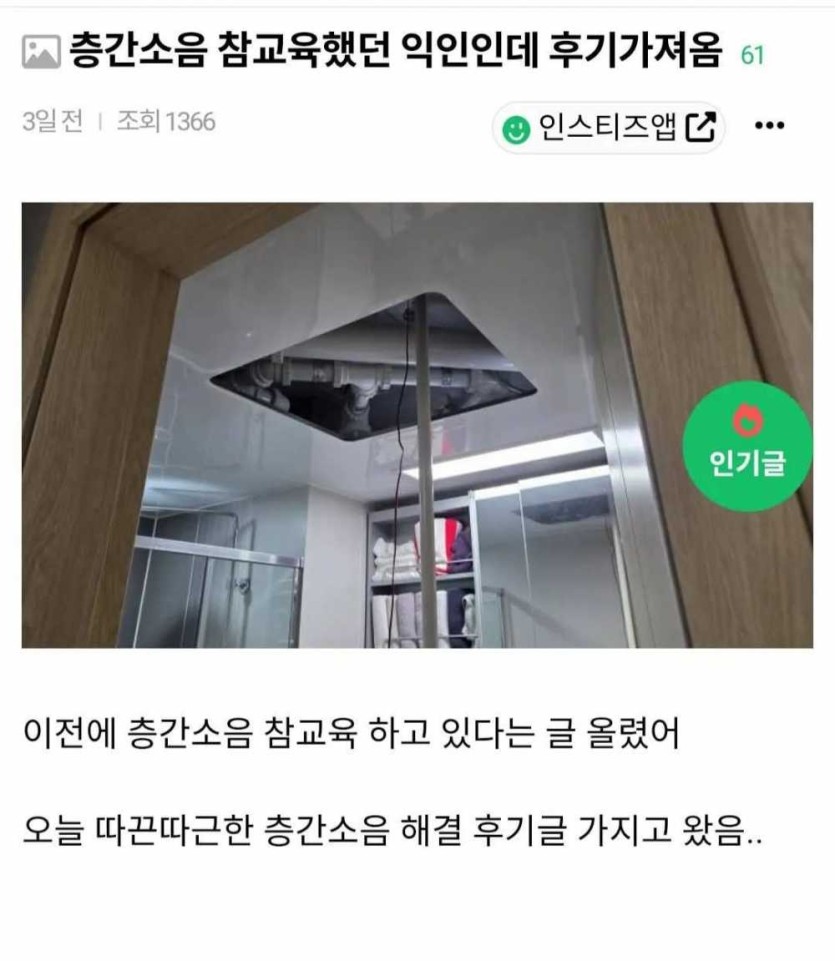Open the three-dot overflow menu
The height and width of the screenshot is (961, 835).
click(768, 127)
